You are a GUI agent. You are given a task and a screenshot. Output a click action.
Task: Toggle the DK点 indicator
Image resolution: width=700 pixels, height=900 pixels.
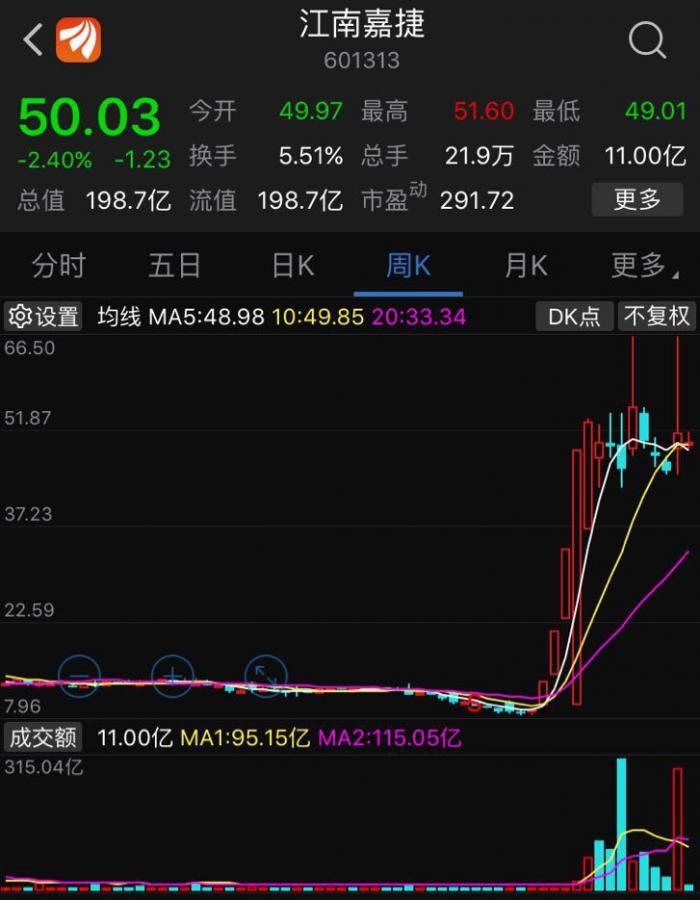point(574,317)
